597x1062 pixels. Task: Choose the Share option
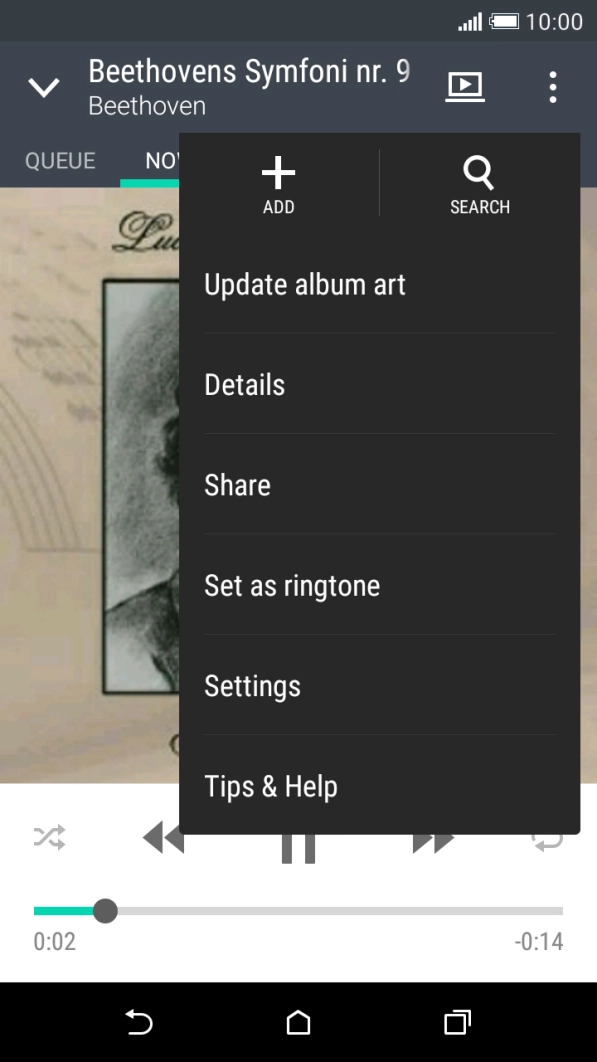(379, 484)
